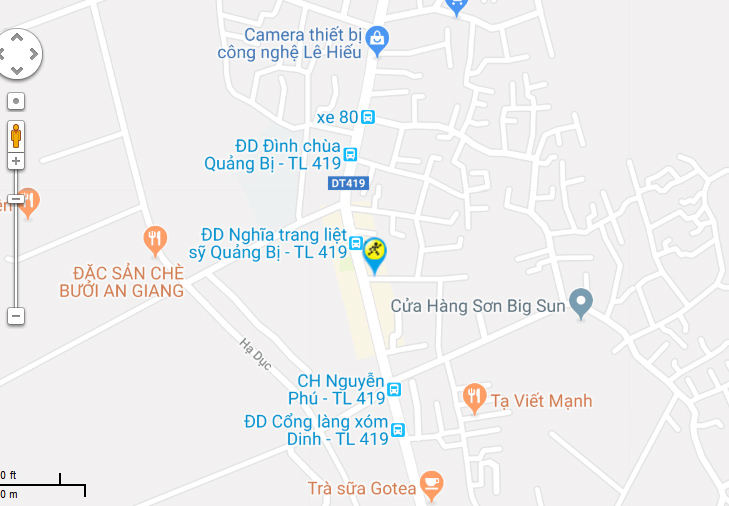Open the Trà sữa Gotea cafe marker
Image resolution: width=729 pixels, height=506 pixels.
pos(431,485)
